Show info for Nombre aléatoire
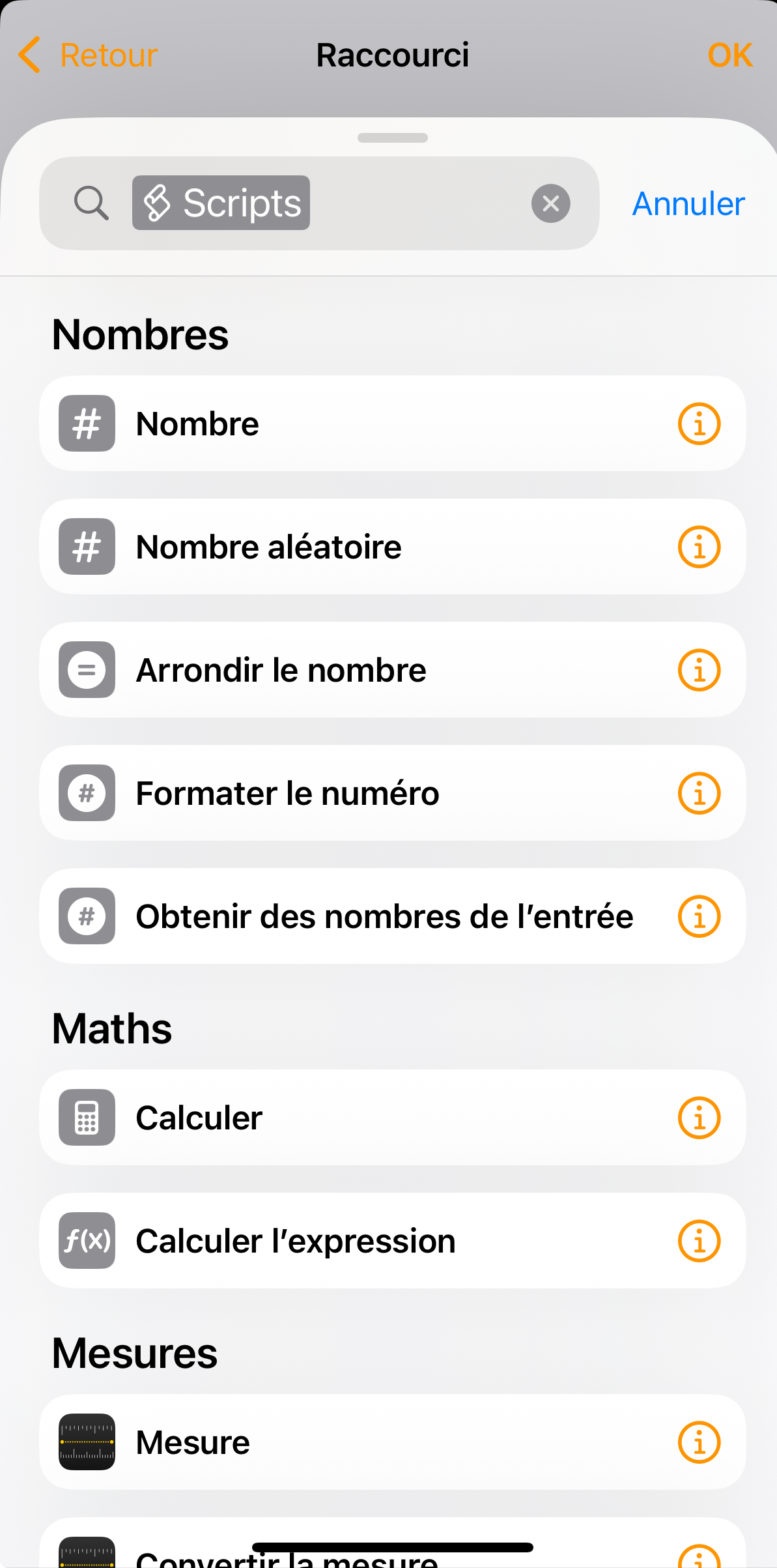The width and height of the screenshot is (777, 1568). tap(699, 547)
